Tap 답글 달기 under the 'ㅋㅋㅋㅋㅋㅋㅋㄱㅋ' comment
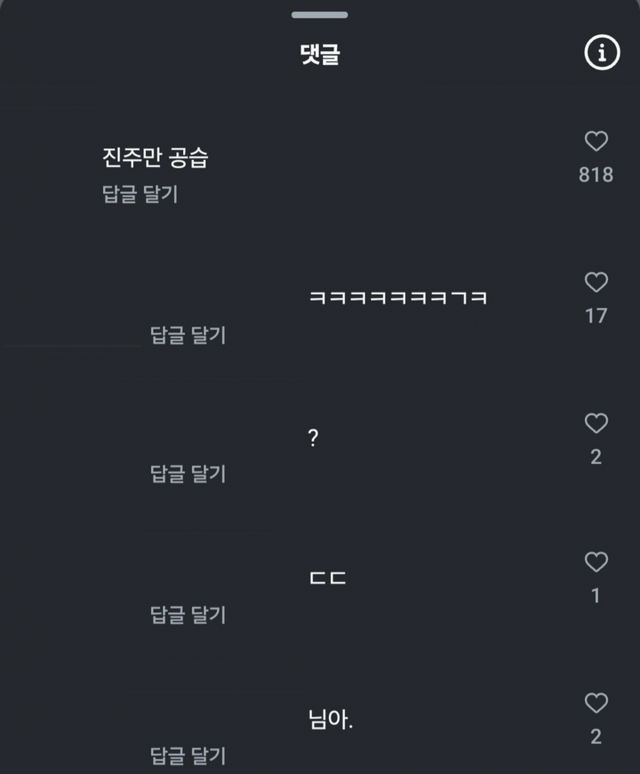640x774 pixels. [188, 335]
